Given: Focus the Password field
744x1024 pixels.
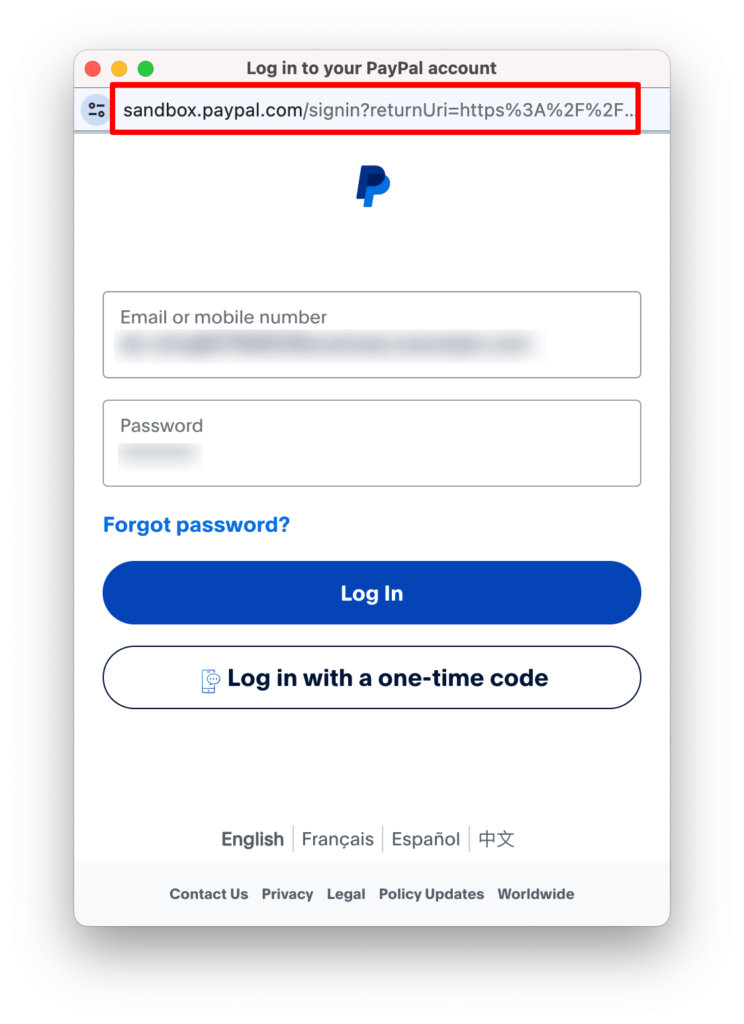Looking at the screenshot, I should click(x=371, y=444).
